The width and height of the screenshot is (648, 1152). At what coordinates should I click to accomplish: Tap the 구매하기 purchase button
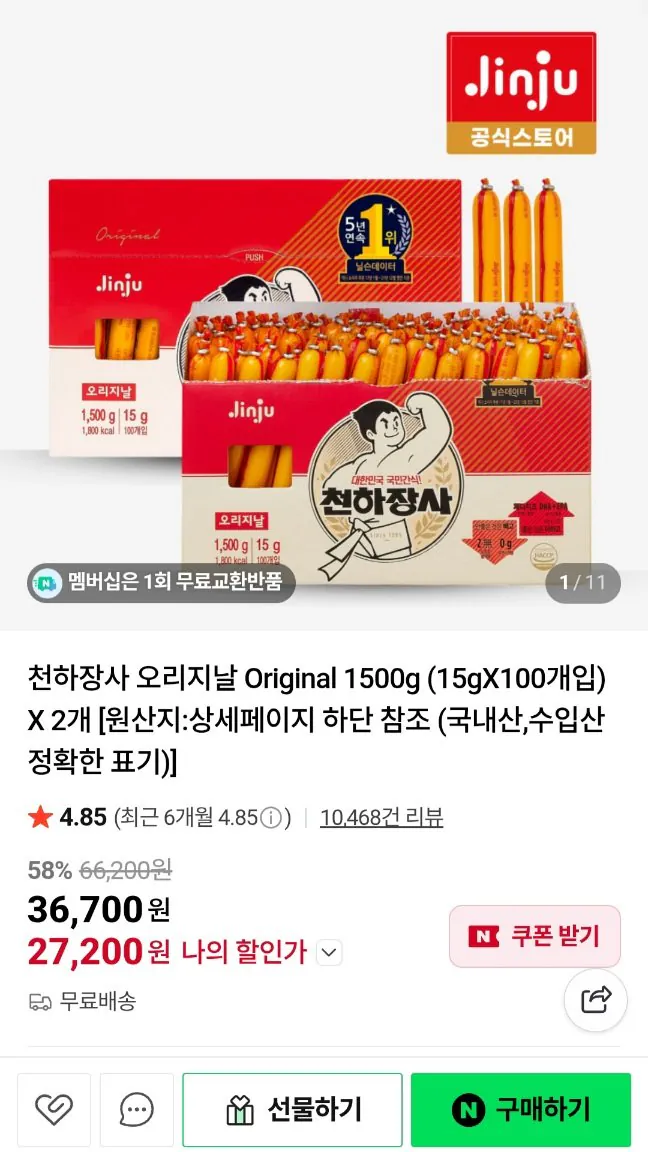pyautogui.click(x=521, y=1109)
